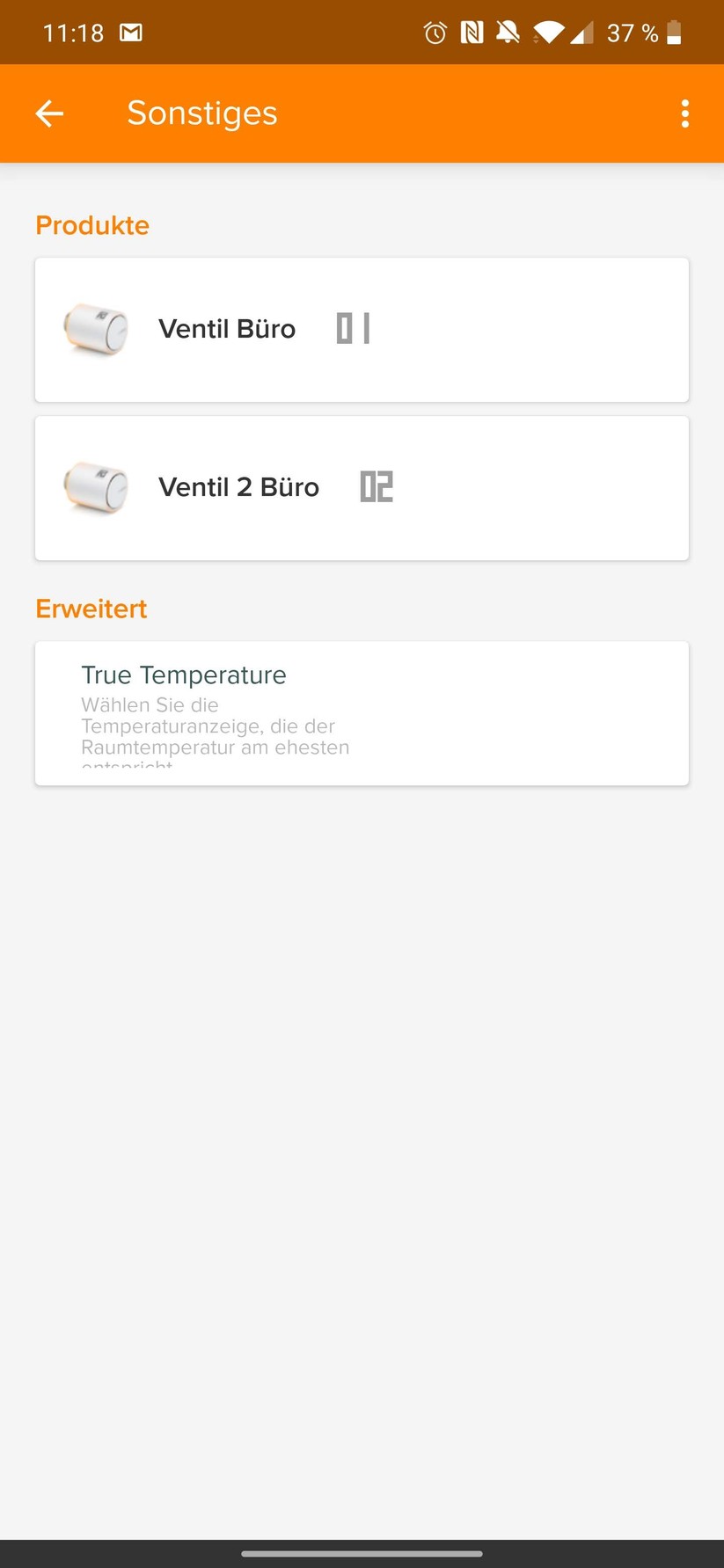Open the three-dot overflow menu
This screenshot has width=724, height=1568.
pyautogui.click(x=684, y=113)
